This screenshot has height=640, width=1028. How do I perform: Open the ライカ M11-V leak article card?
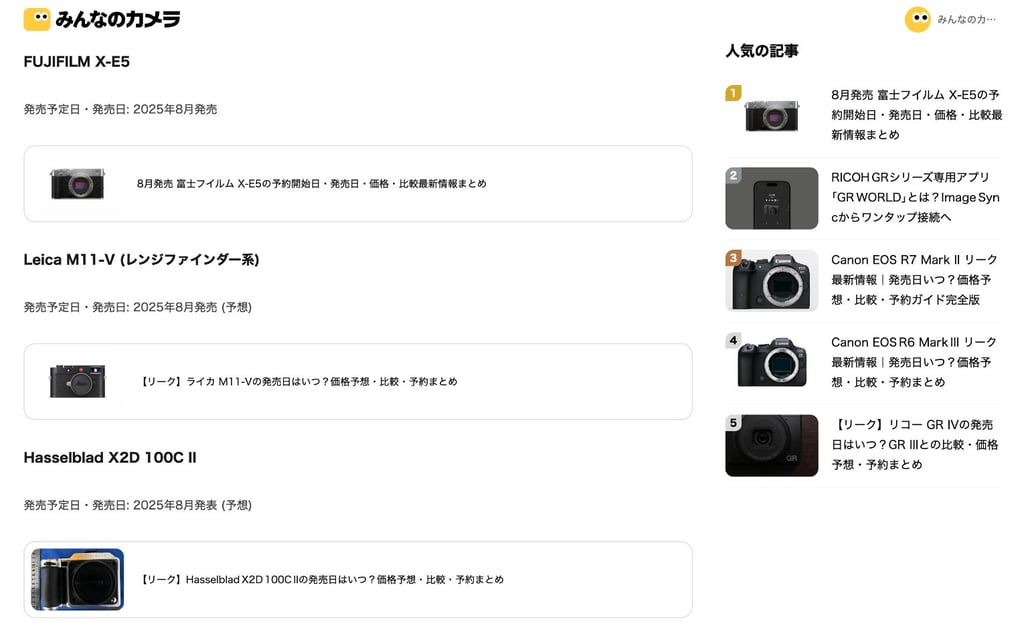point(357,382)
